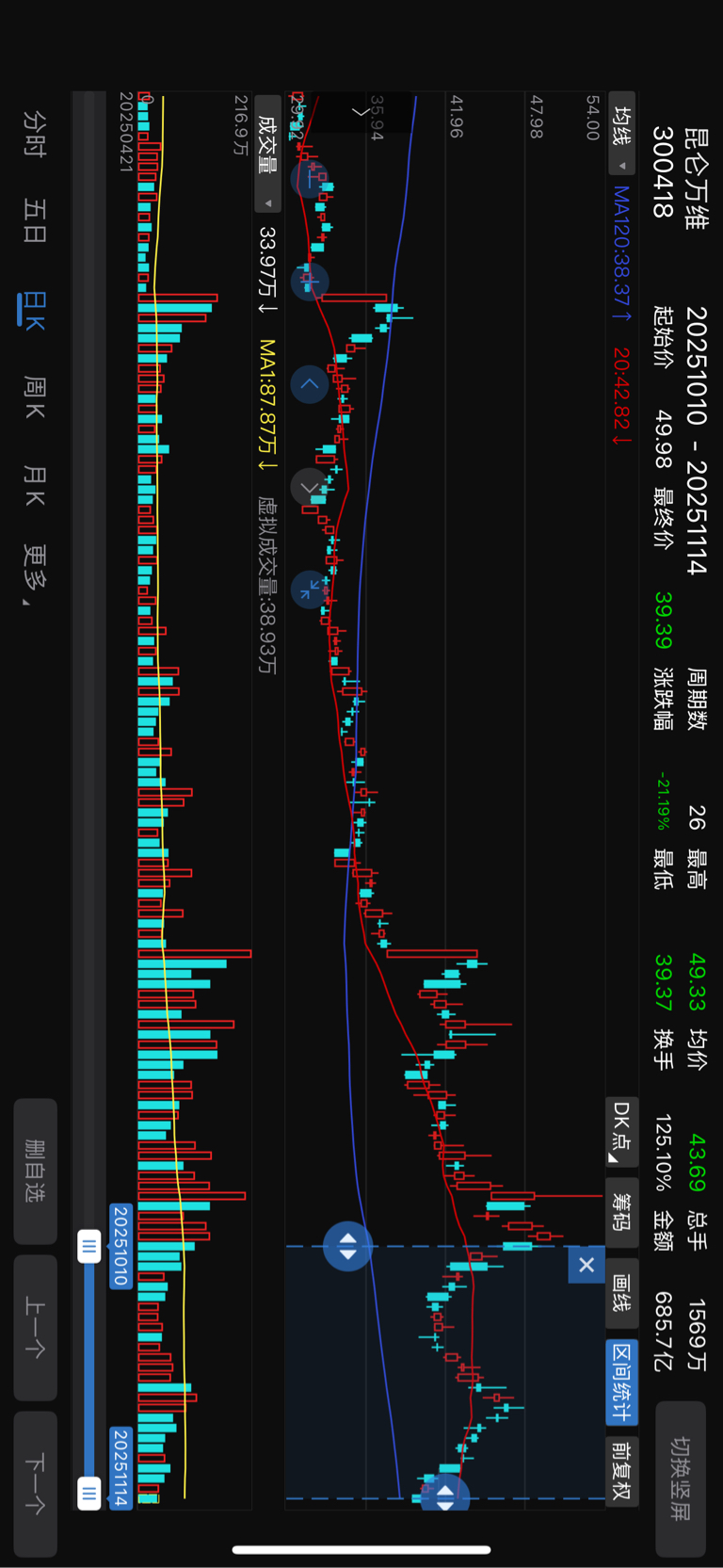Toggle the 区间统计 range statistics
Image resolution: width=723 pixels, height=1568 pixels.
tap(621, 1382)
